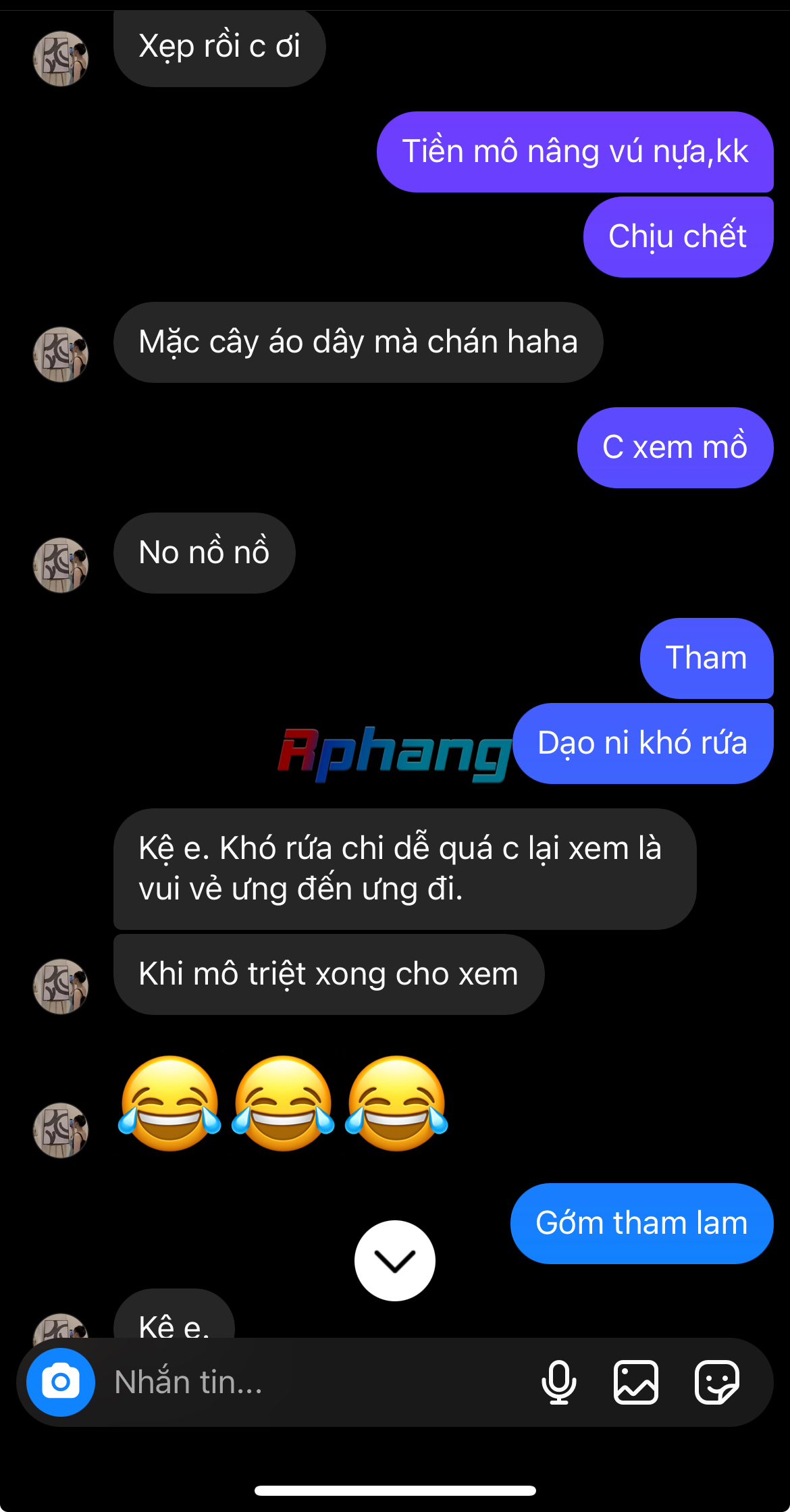Open the sticker picker
Image resolution: width=790 pixels, height=1512 pixels.
click(717, 1382)
